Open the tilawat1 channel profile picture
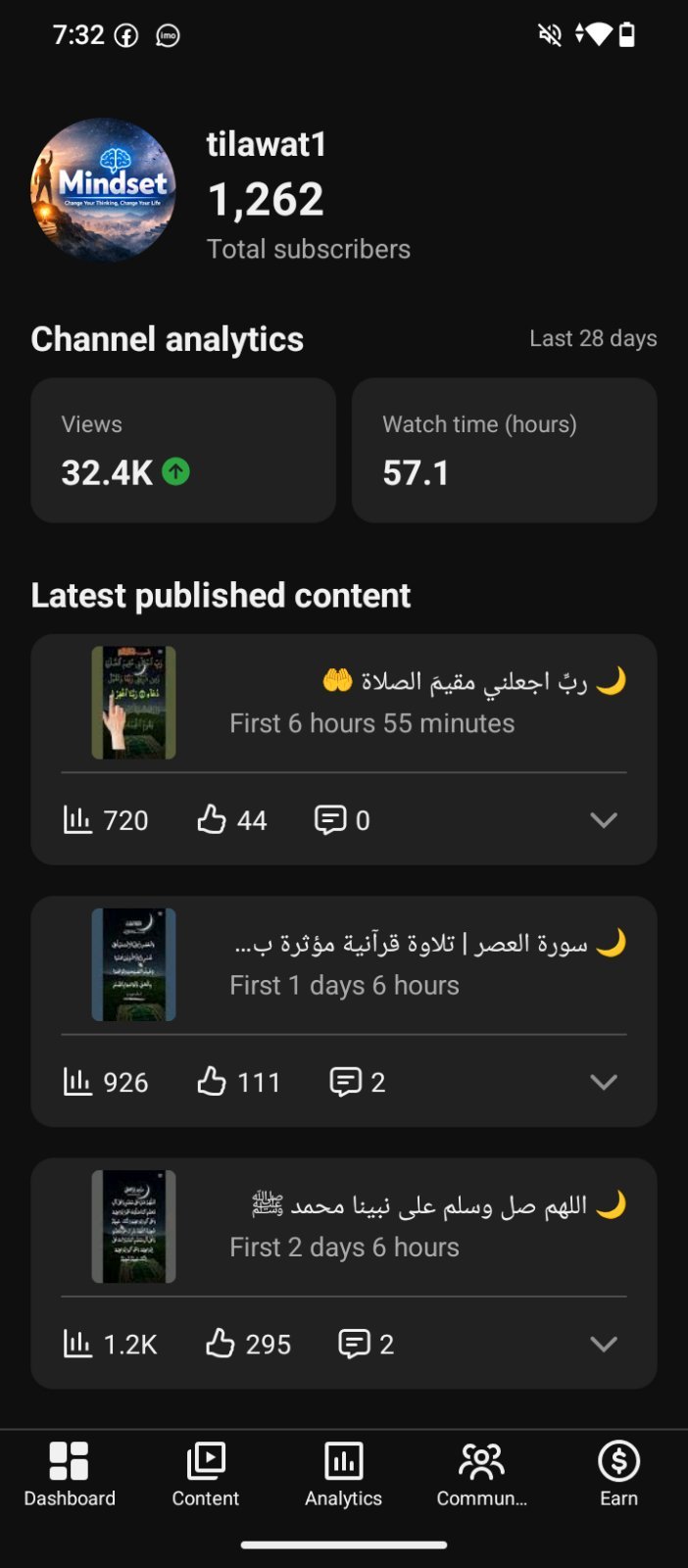Screen dimensions: 688x1568 point(104,190)
